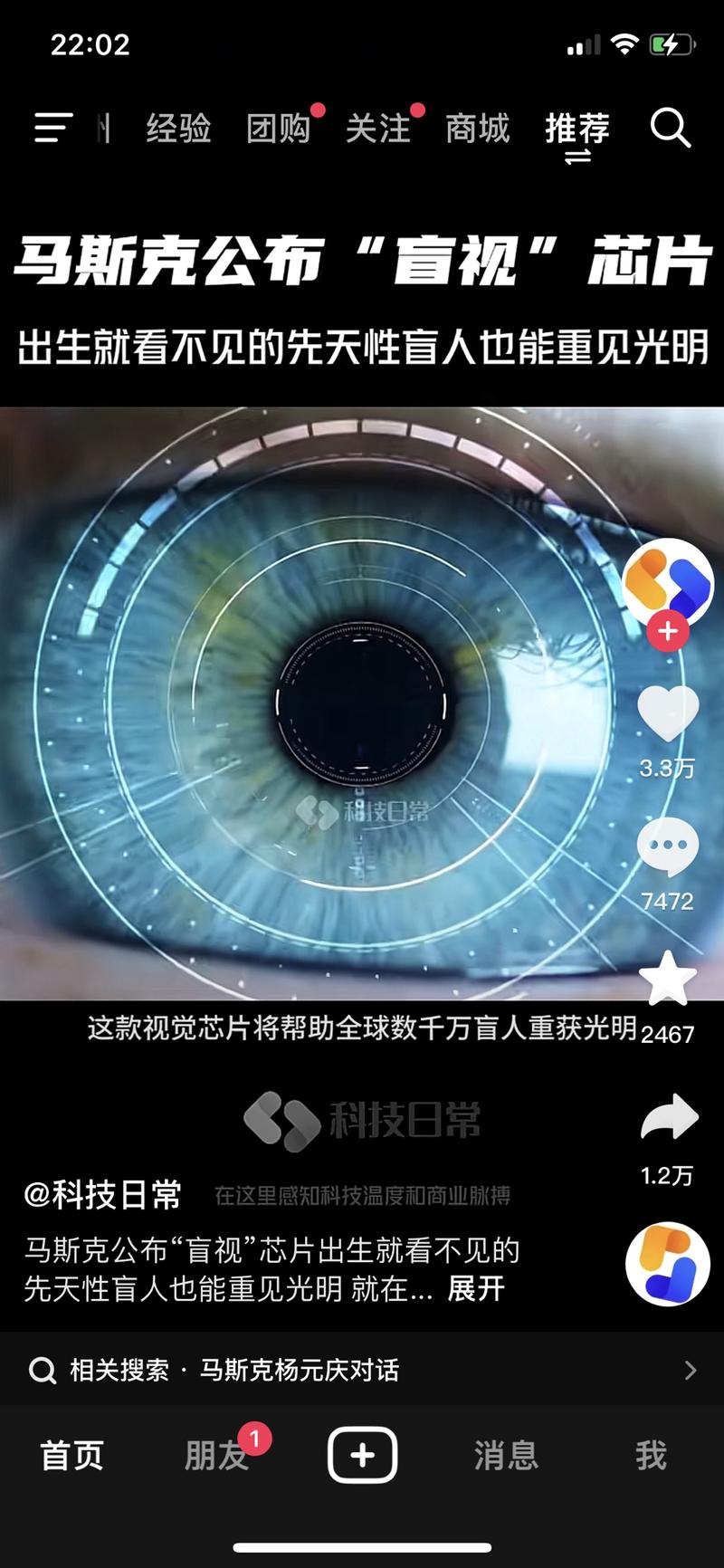Open the 消息 tab
This screenshot has width=724, height=1568.
[506, 1456]
